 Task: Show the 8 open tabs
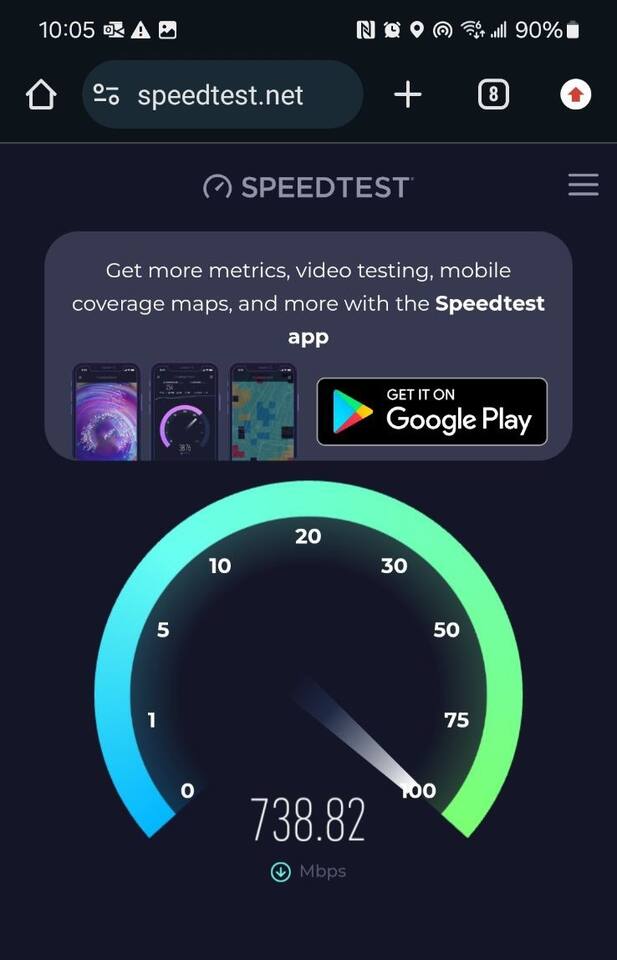(493, 95)
